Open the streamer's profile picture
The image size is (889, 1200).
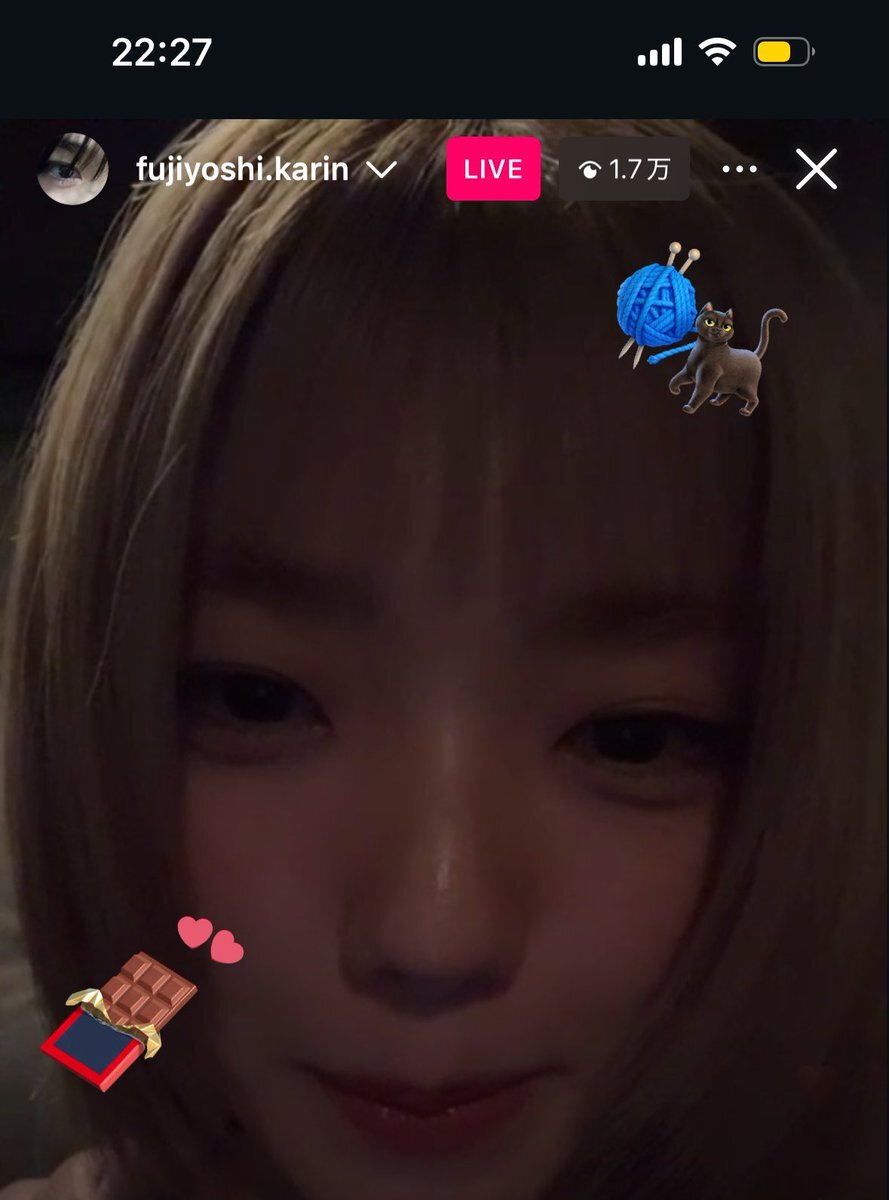coord(72,169)
